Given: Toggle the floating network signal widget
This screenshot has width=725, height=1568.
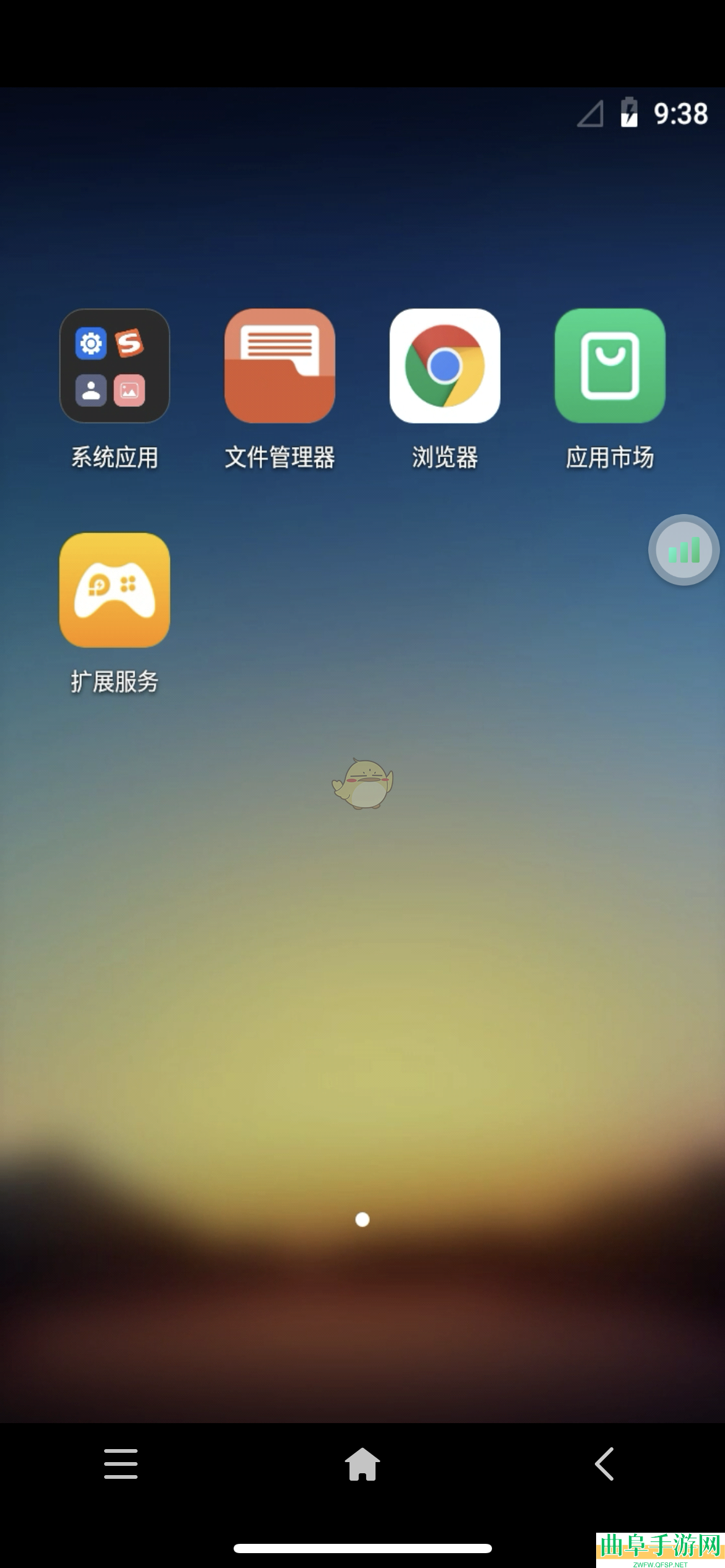Looking at the screenshot, I should 683,550.
